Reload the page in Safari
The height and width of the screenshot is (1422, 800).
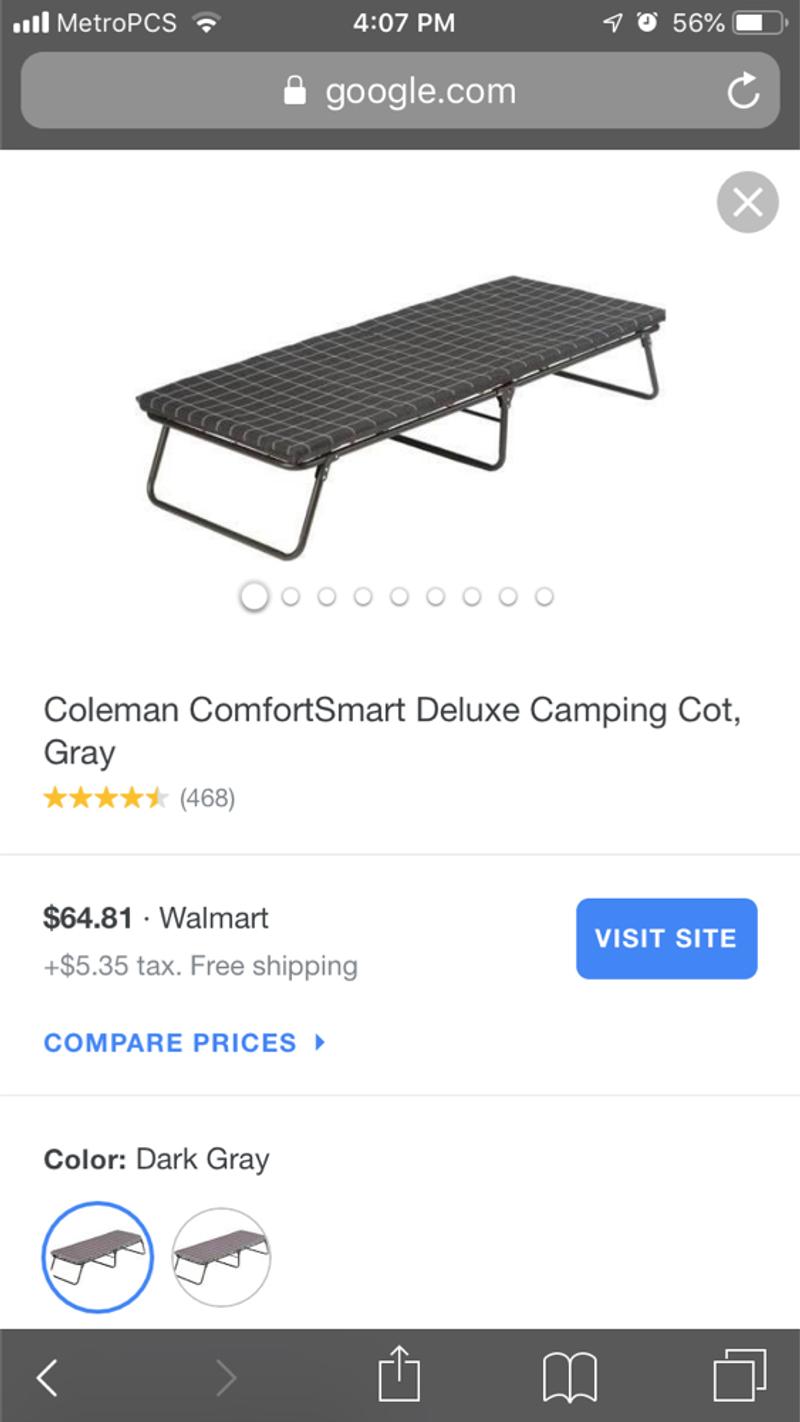coord(744,90)
